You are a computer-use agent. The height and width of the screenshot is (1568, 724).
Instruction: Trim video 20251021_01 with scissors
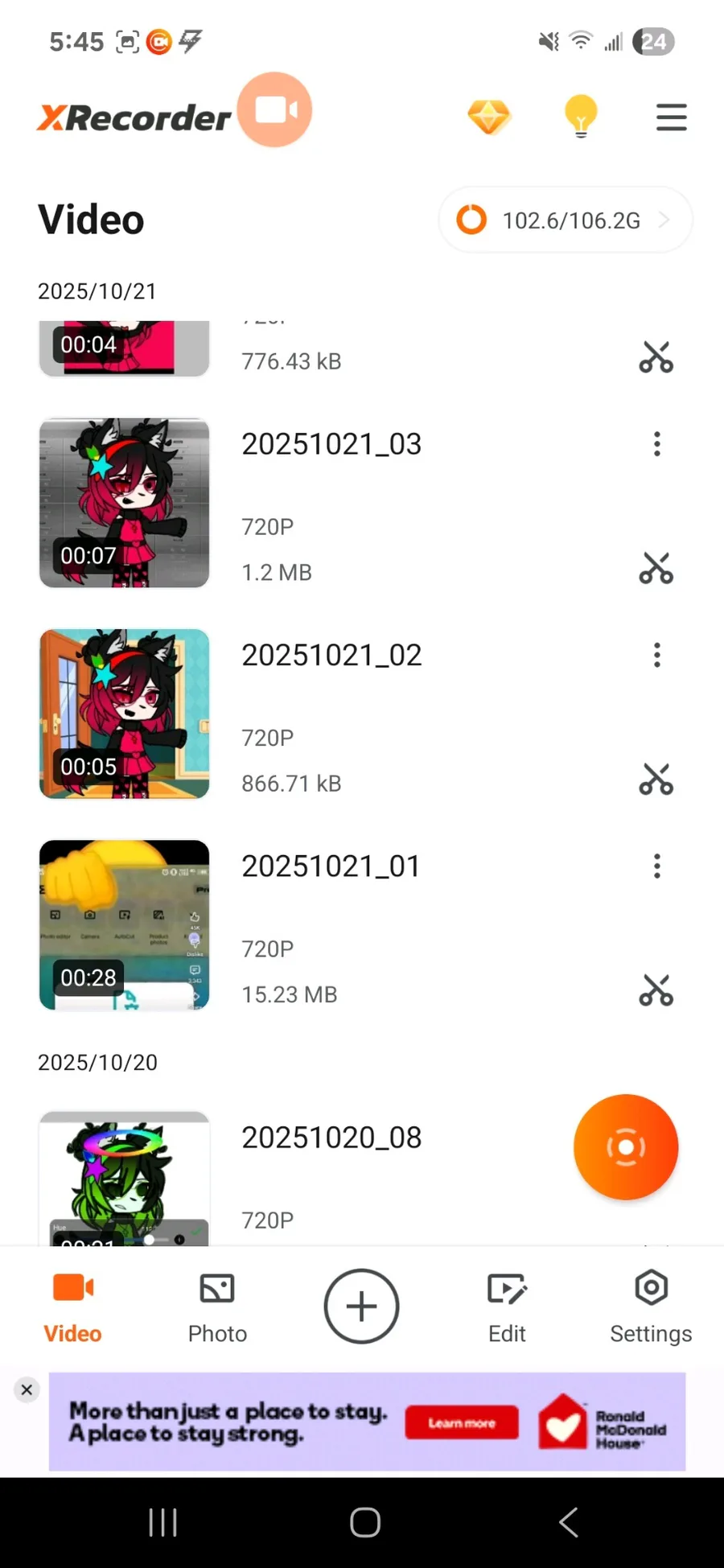[x=656, y=990]
